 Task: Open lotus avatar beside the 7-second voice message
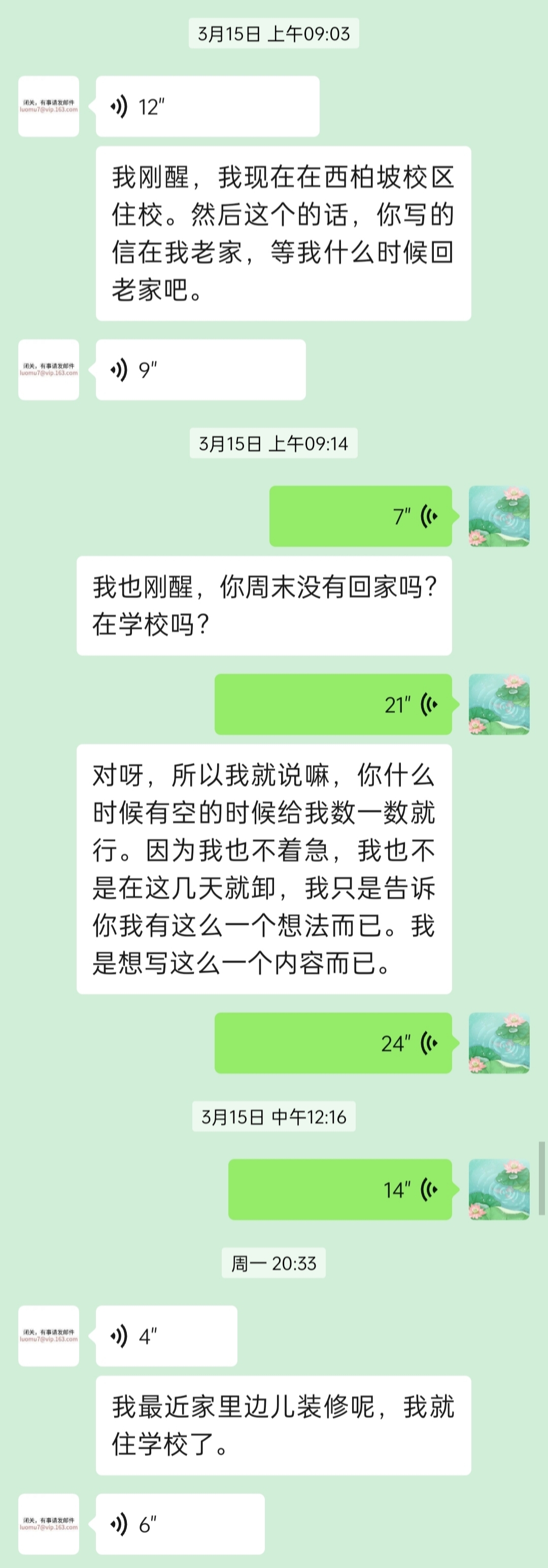tap(499, 516)
